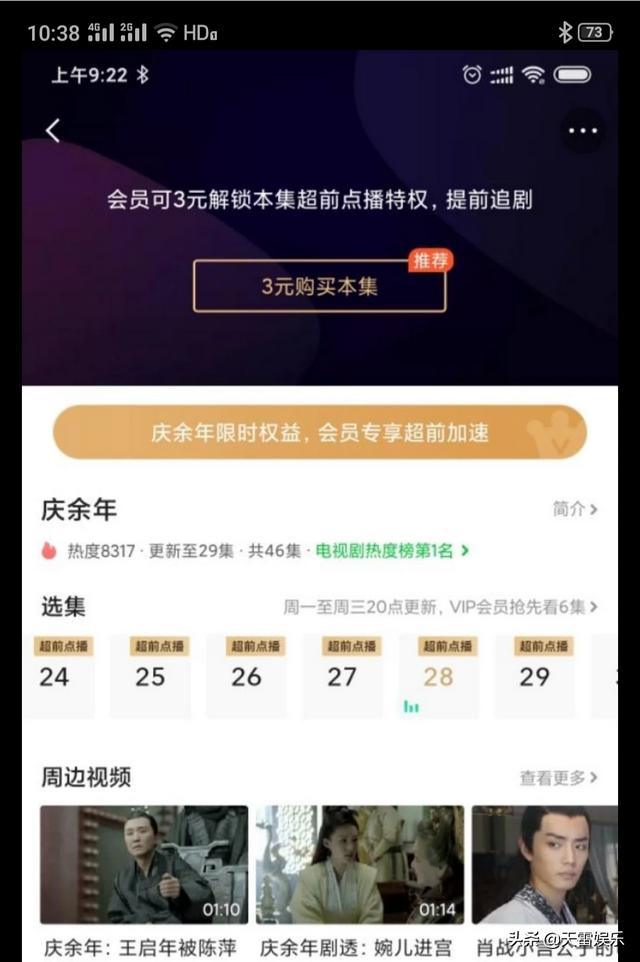Buy this episode with 3元购买本集
The image size is (640, 962).
pos(319,287)
